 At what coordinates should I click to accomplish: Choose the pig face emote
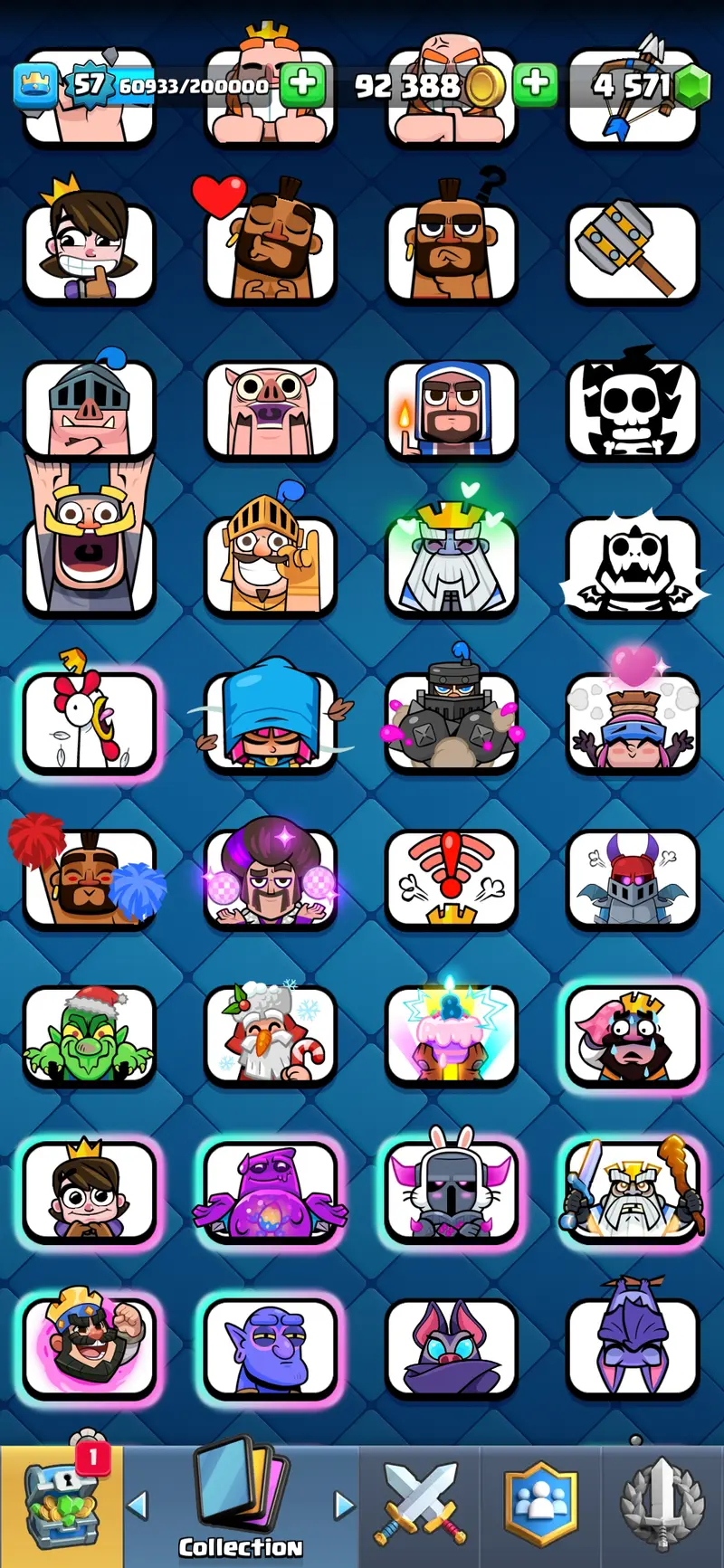(x=270, y=407)
